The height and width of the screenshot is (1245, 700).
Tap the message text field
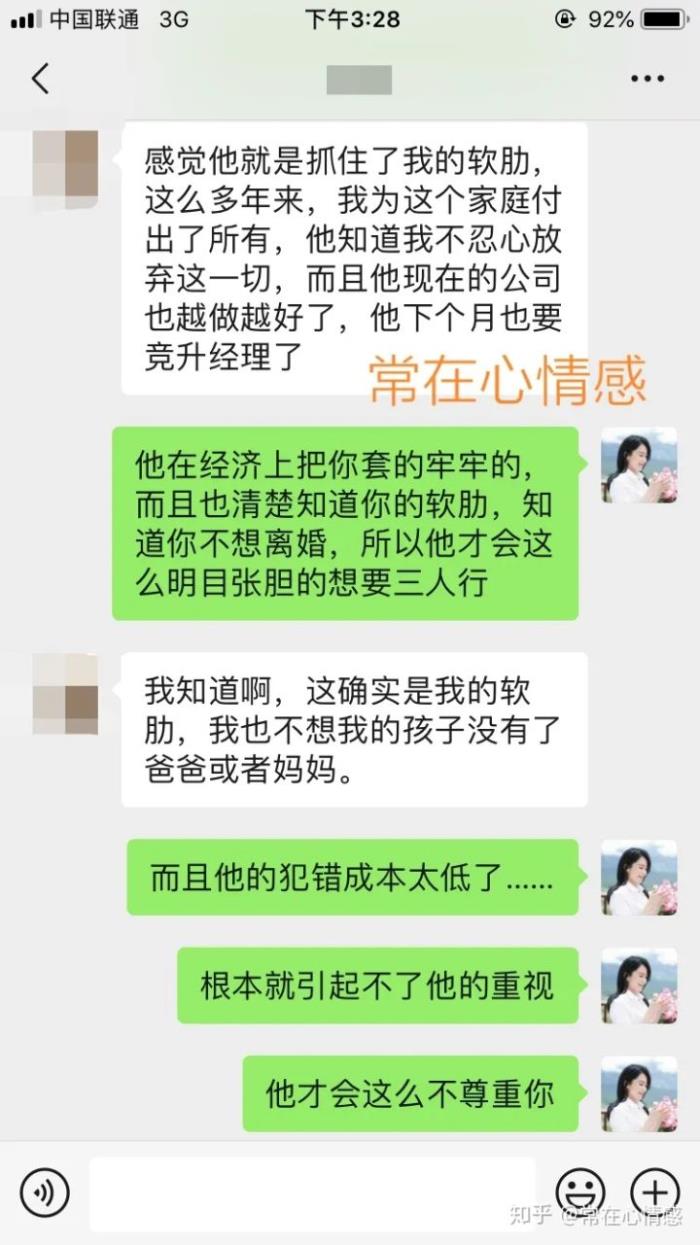click(x=312, y=1193)
